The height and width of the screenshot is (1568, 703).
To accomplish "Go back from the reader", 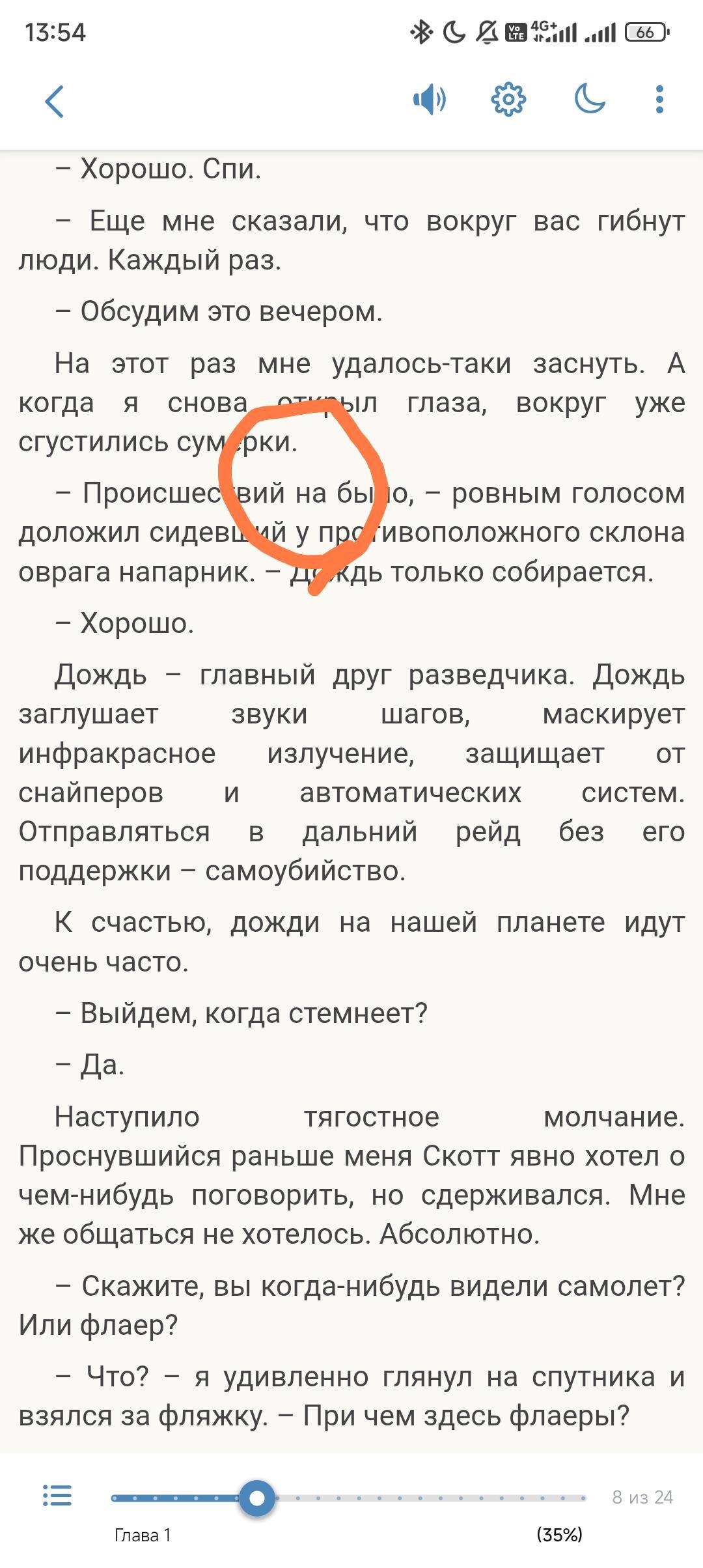I will point(55,102).
